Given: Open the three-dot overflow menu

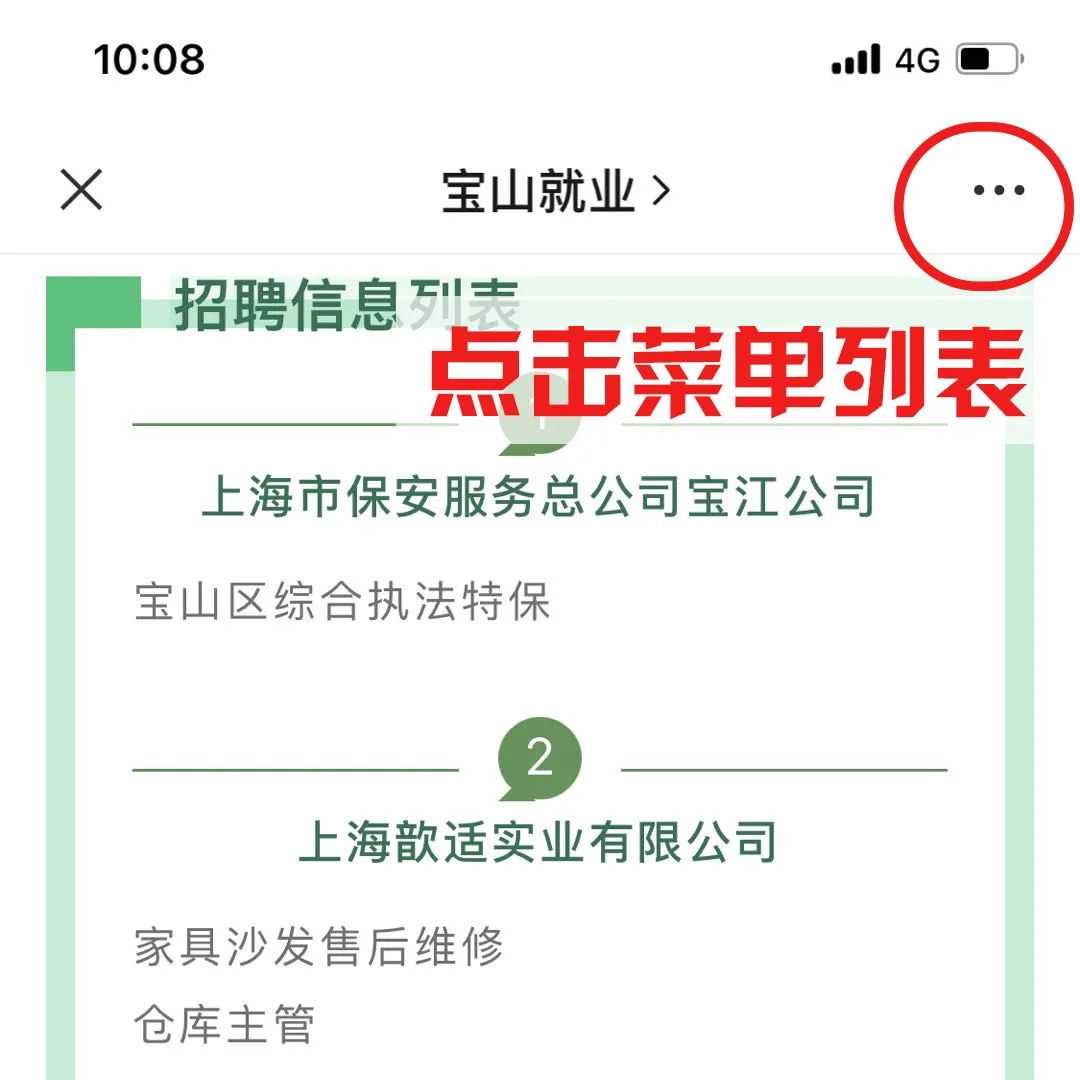Looking at the screenshot, I should click(998, 190).
